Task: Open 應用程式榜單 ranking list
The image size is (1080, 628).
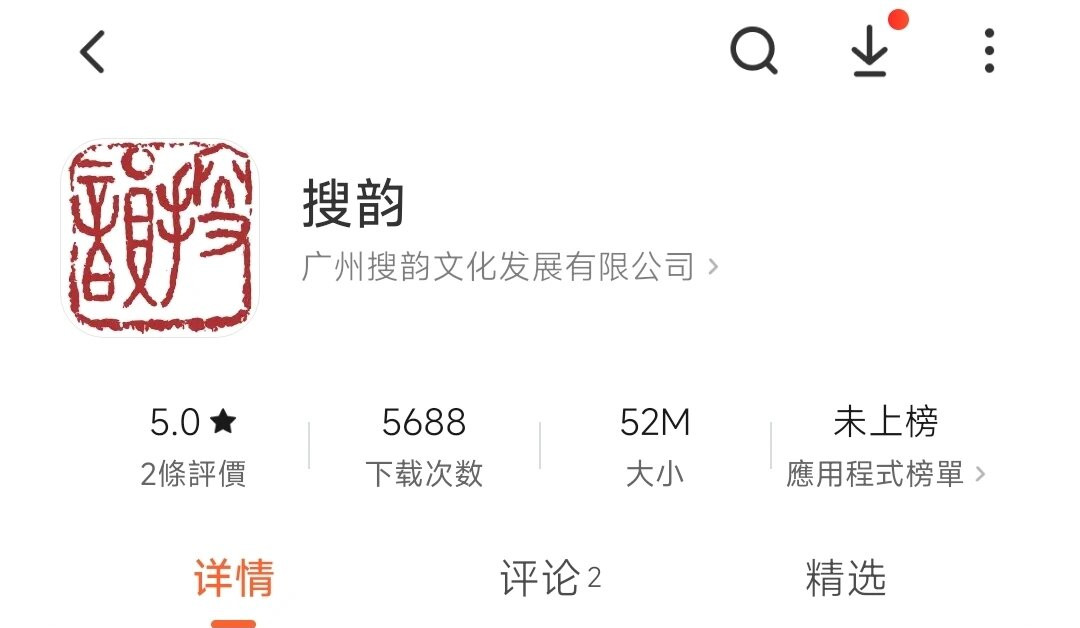Action: (885, 474)
